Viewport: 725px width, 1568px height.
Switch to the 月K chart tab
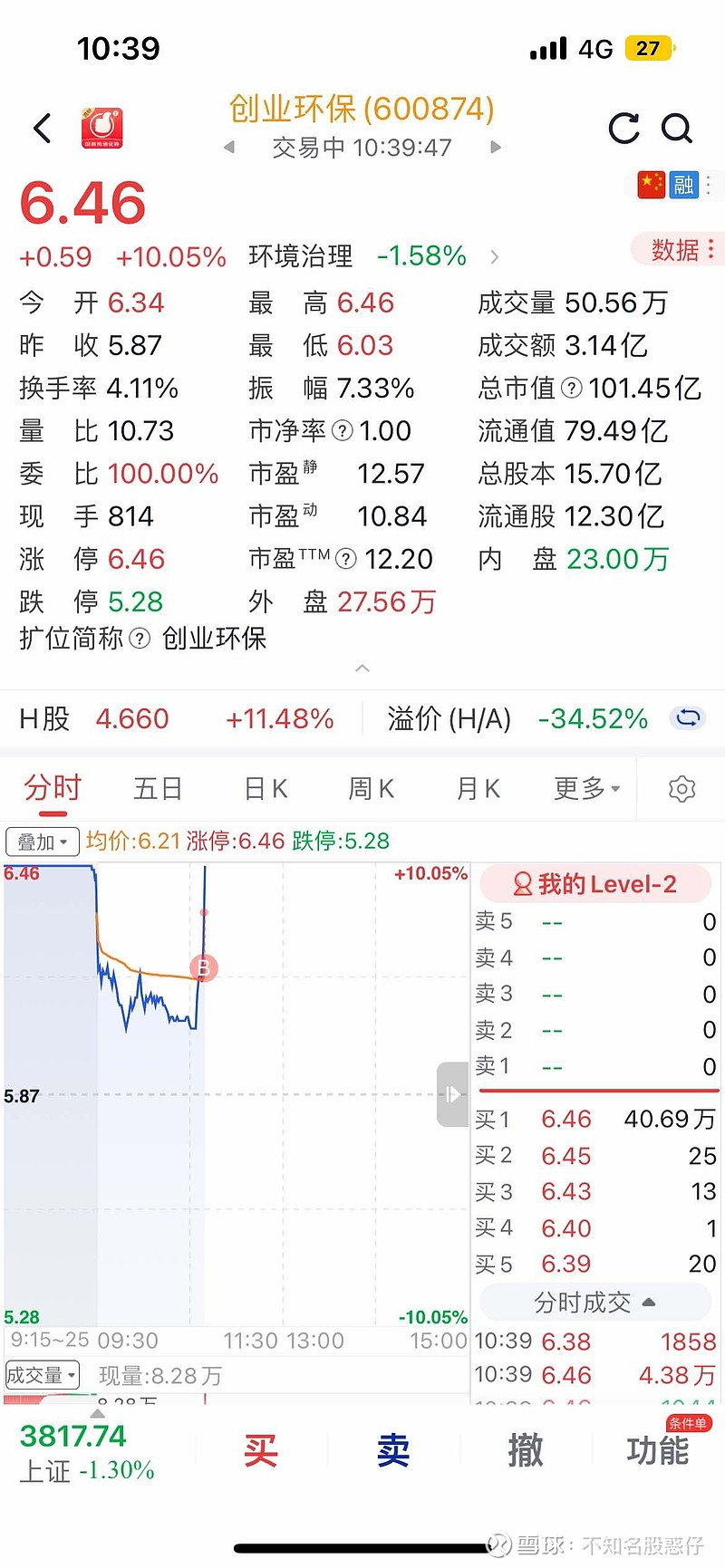pyautogui.click(x=478, y=789)
